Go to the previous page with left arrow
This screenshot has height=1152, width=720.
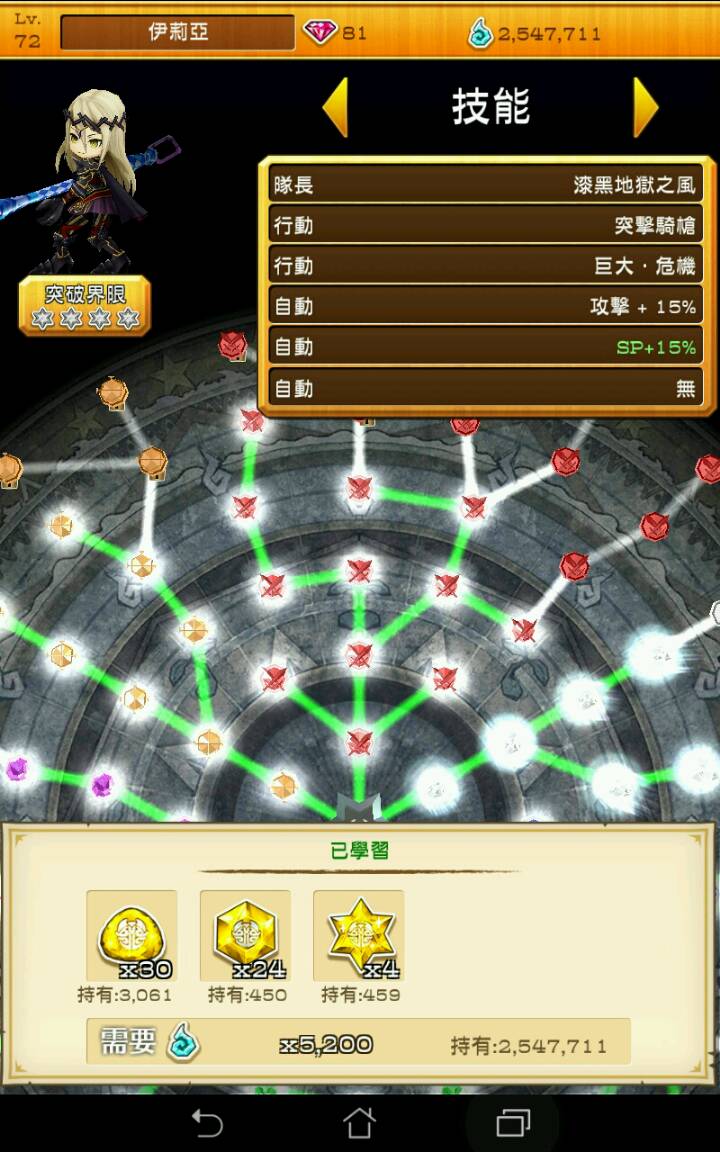pyautogui.click(x=336, y=107)
